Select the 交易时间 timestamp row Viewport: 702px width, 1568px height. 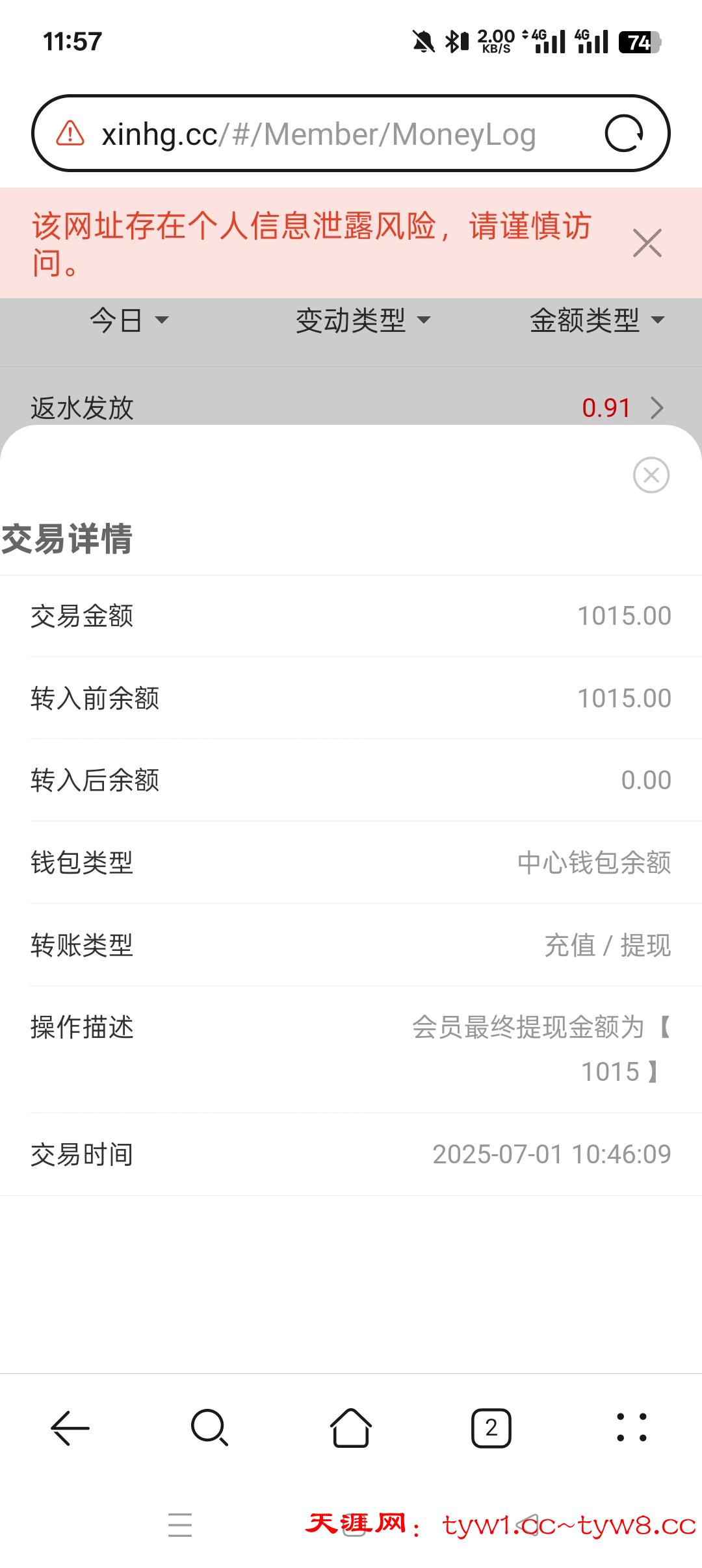[351, 1154]
